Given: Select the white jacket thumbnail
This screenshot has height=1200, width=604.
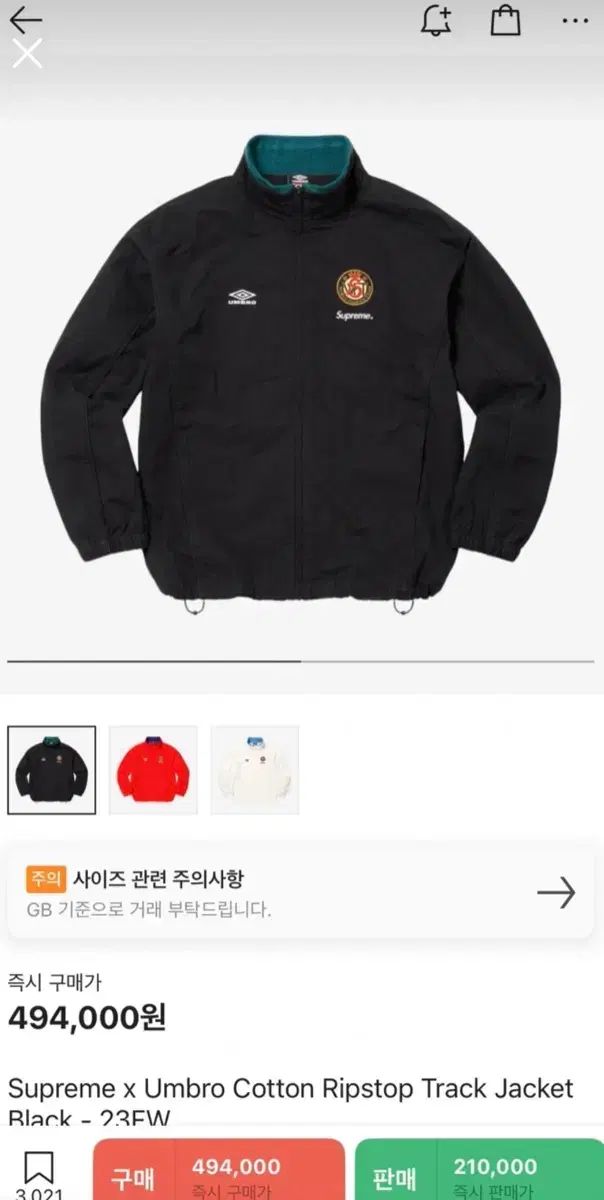Looking at the screenshot, I should 254,770.
